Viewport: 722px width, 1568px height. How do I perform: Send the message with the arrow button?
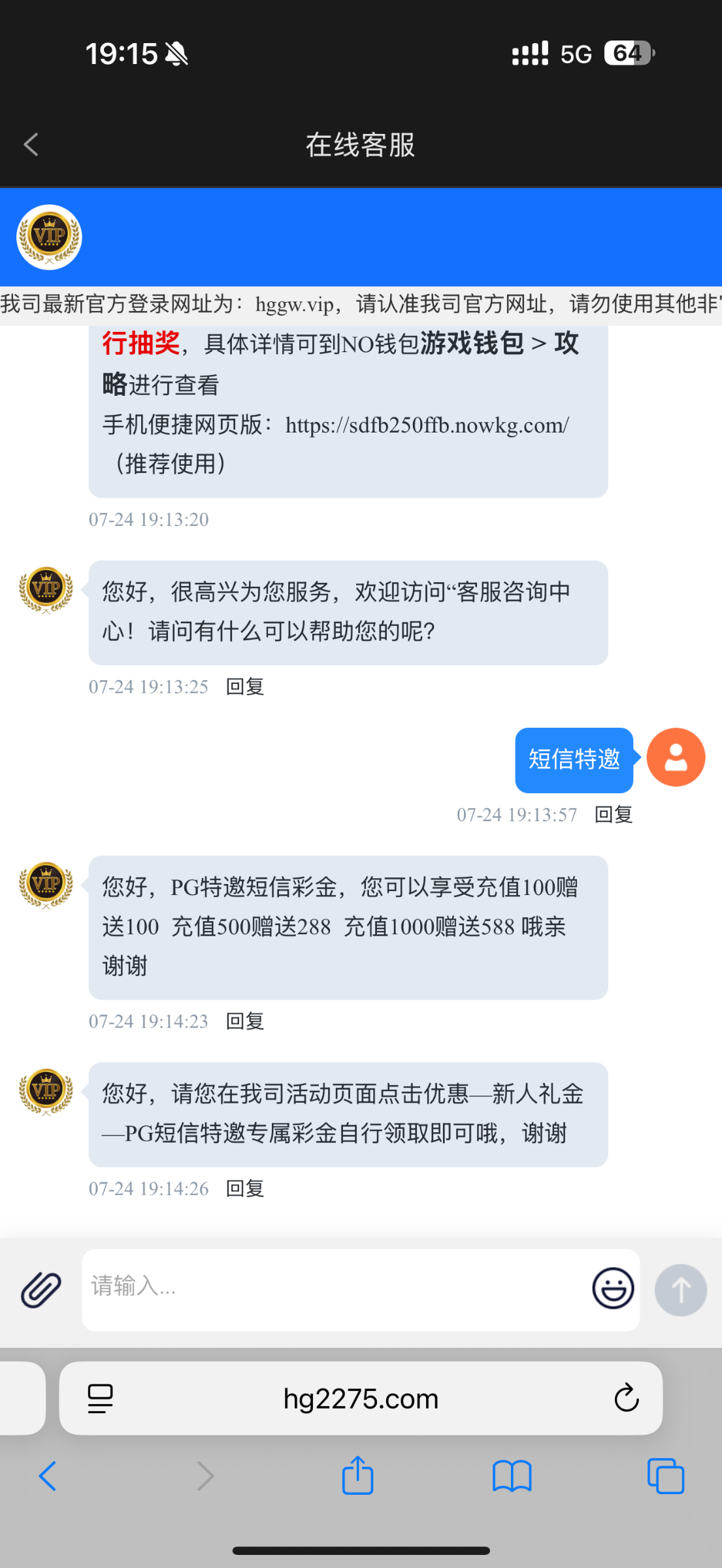click(x=680, y=1290)
